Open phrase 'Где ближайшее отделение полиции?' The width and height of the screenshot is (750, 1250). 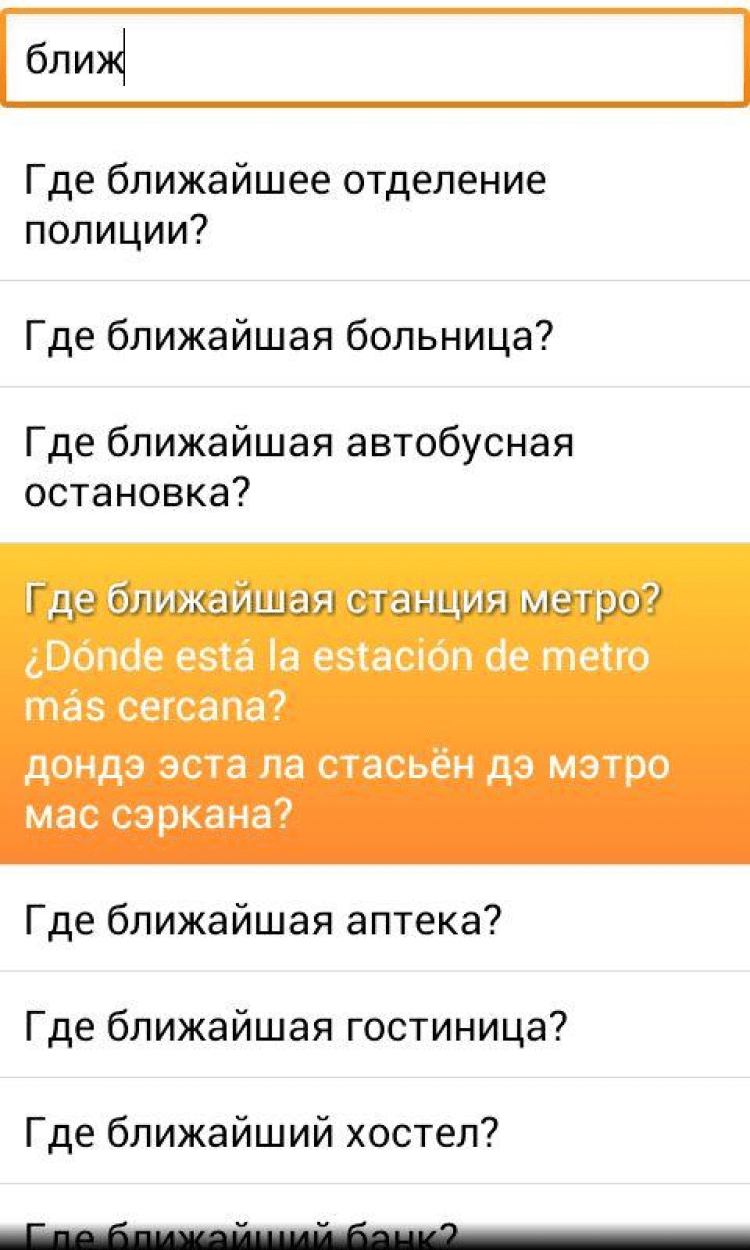375,207
